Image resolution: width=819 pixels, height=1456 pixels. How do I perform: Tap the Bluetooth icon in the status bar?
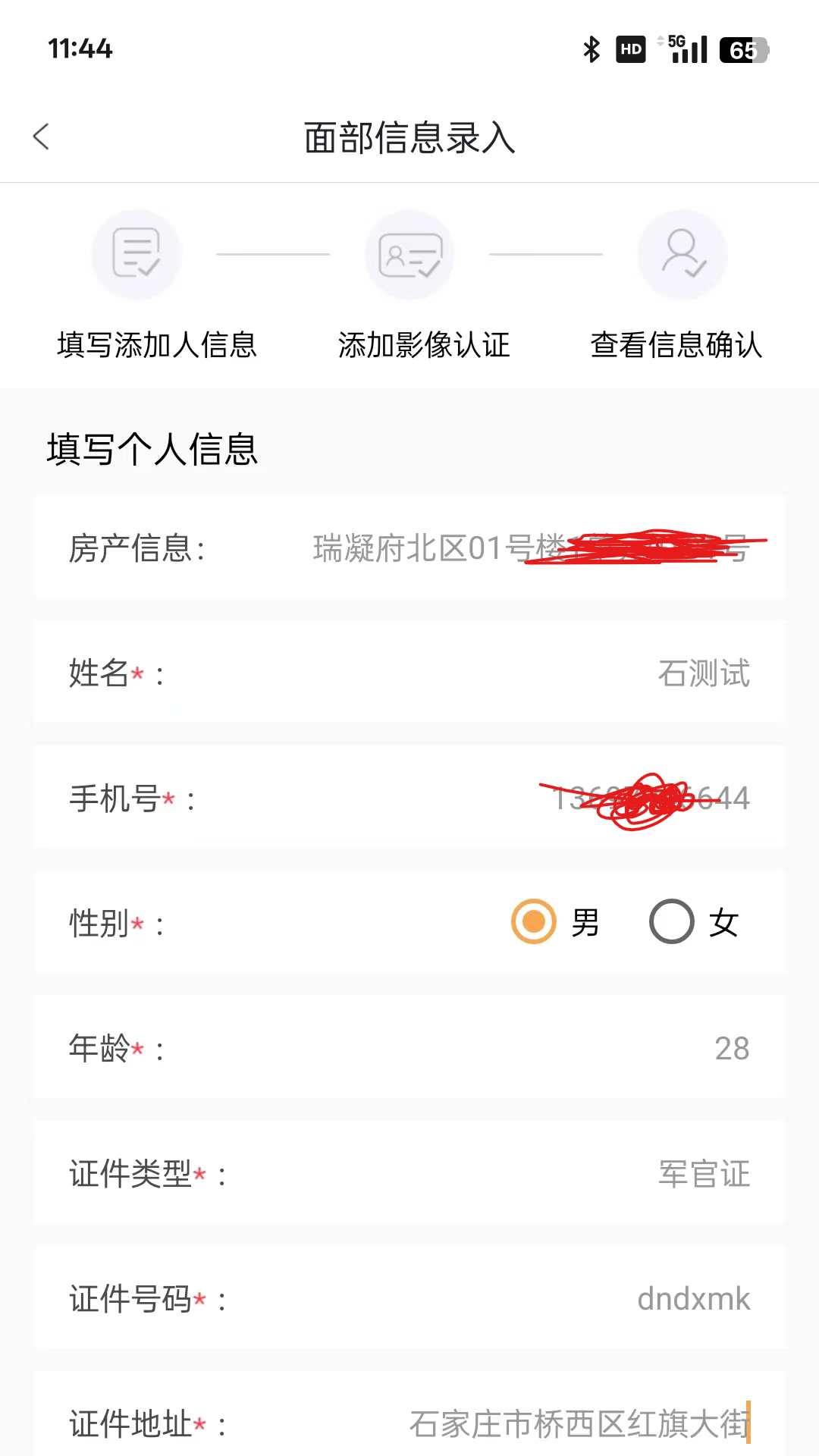coord(589,49)
